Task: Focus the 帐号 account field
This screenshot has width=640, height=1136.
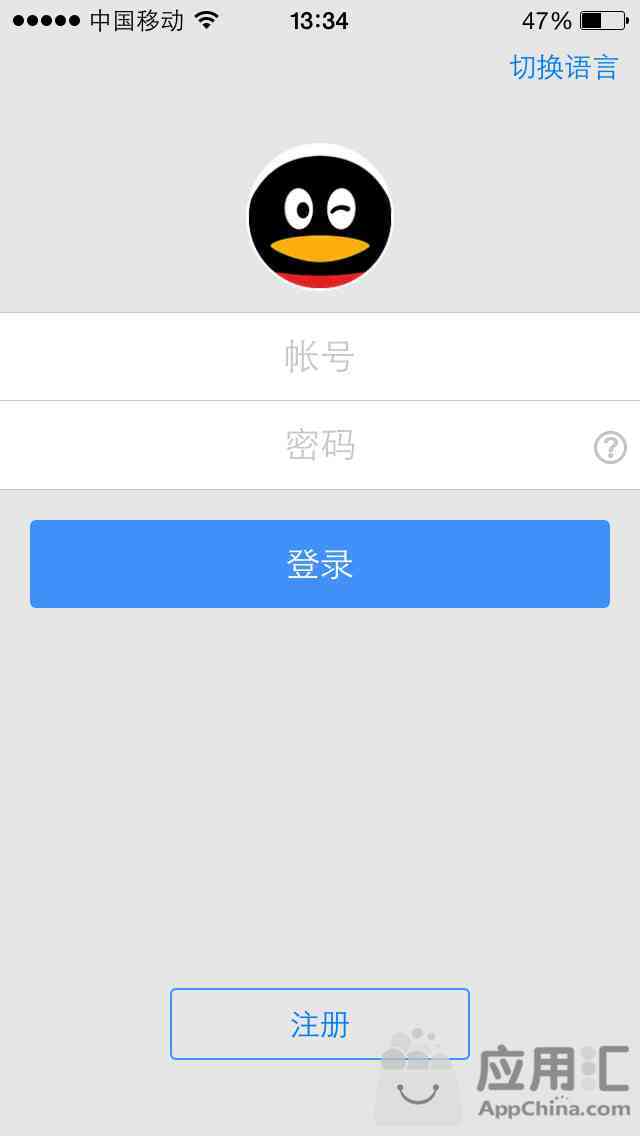Action: click(x=320, y=356)
